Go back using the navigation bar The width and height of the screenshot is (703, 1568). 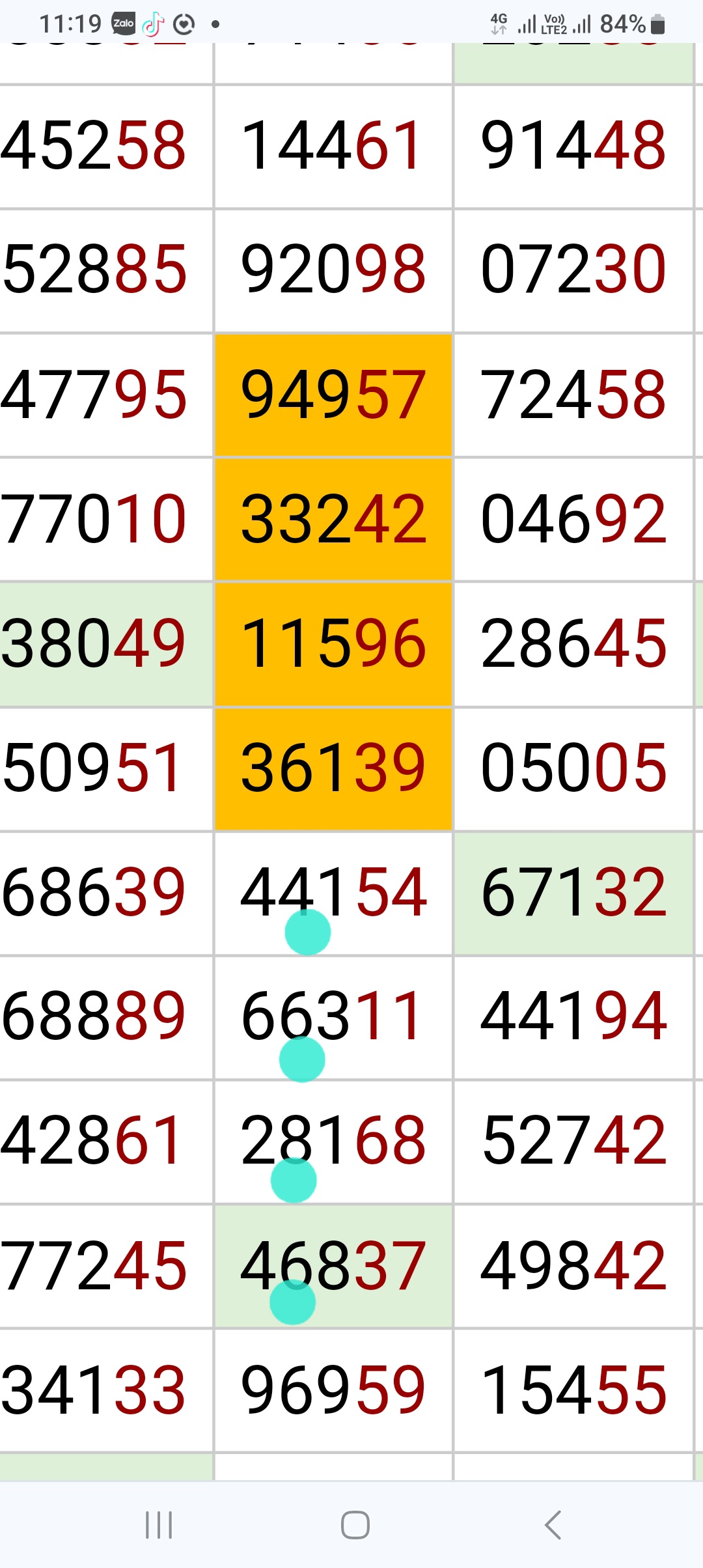coord(553,1524)
